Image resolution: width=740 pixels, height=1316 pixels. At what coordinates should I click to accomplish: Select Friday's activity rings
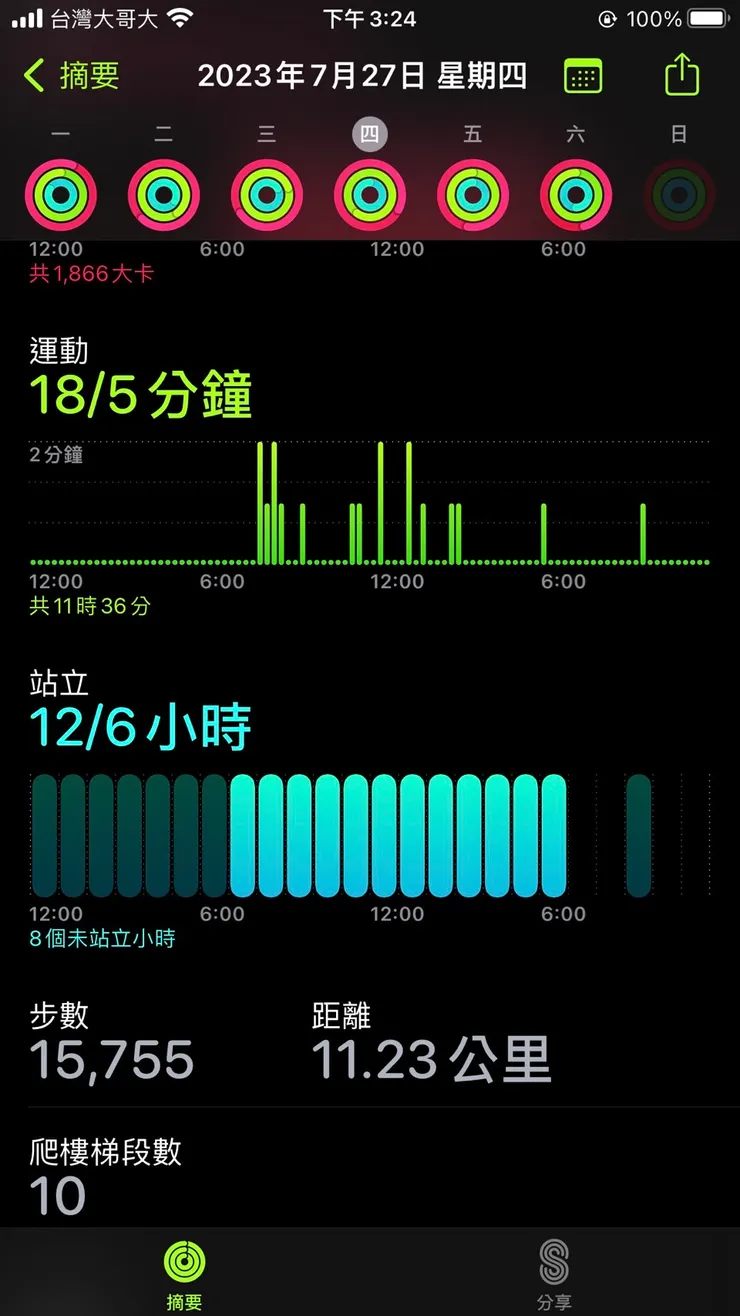(472, 195)
